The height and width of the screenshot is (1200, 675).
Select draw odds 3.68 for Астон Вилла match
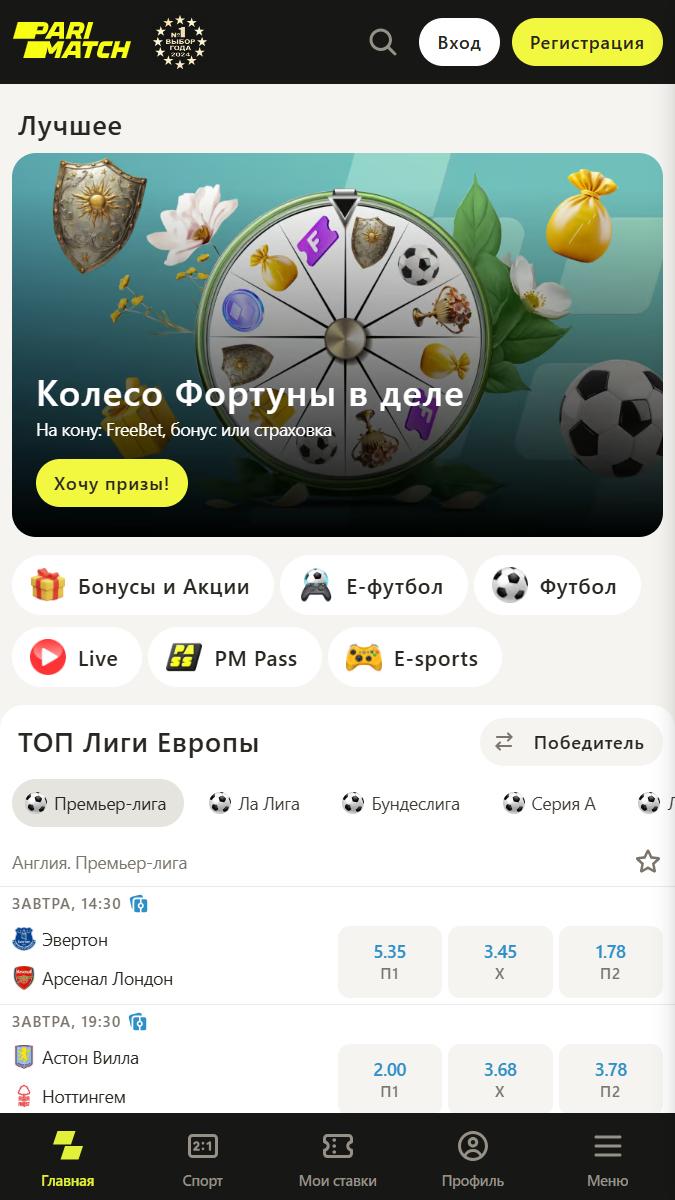click(x=500, y=1080)
